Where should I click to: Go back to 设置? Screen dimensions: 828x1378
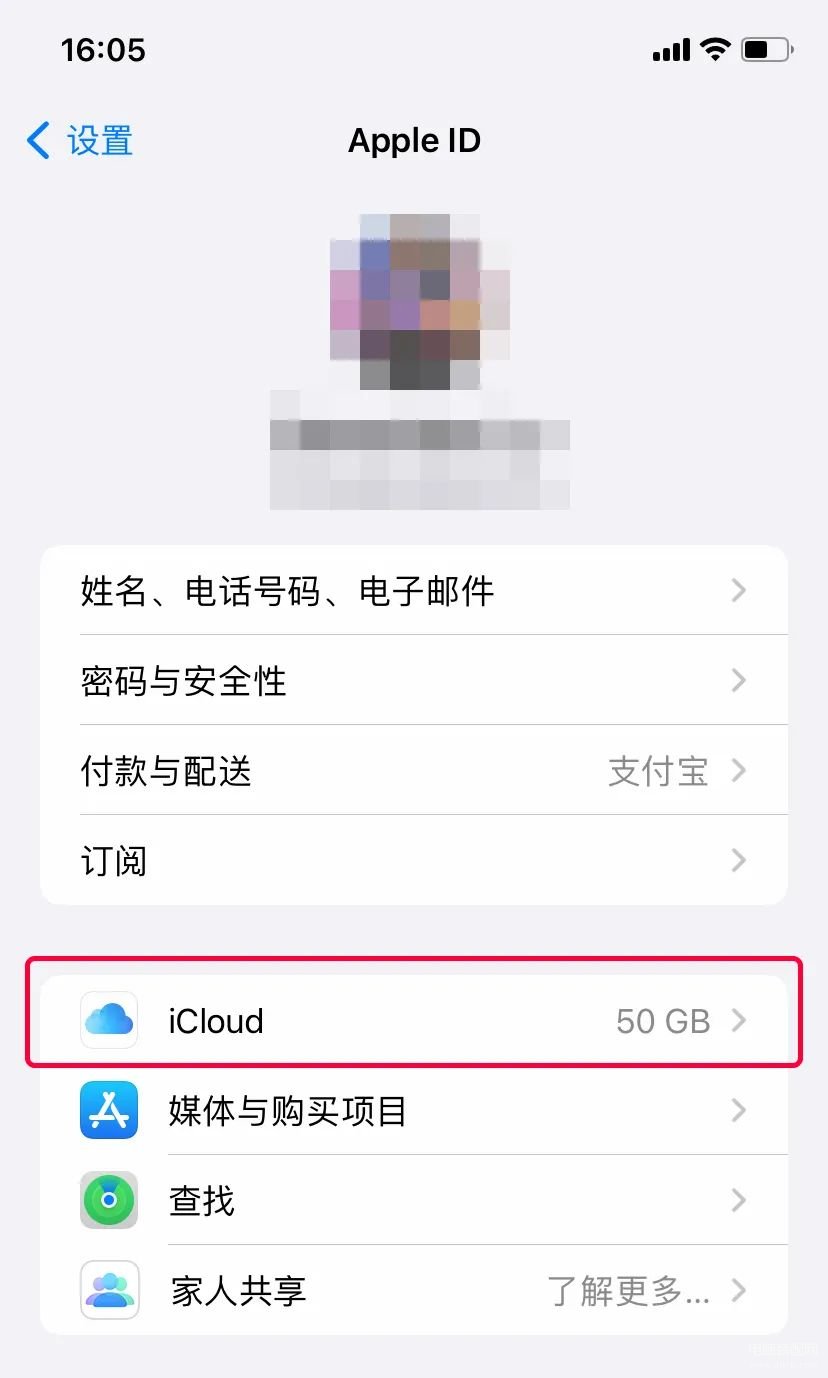(x=80, y=141)
